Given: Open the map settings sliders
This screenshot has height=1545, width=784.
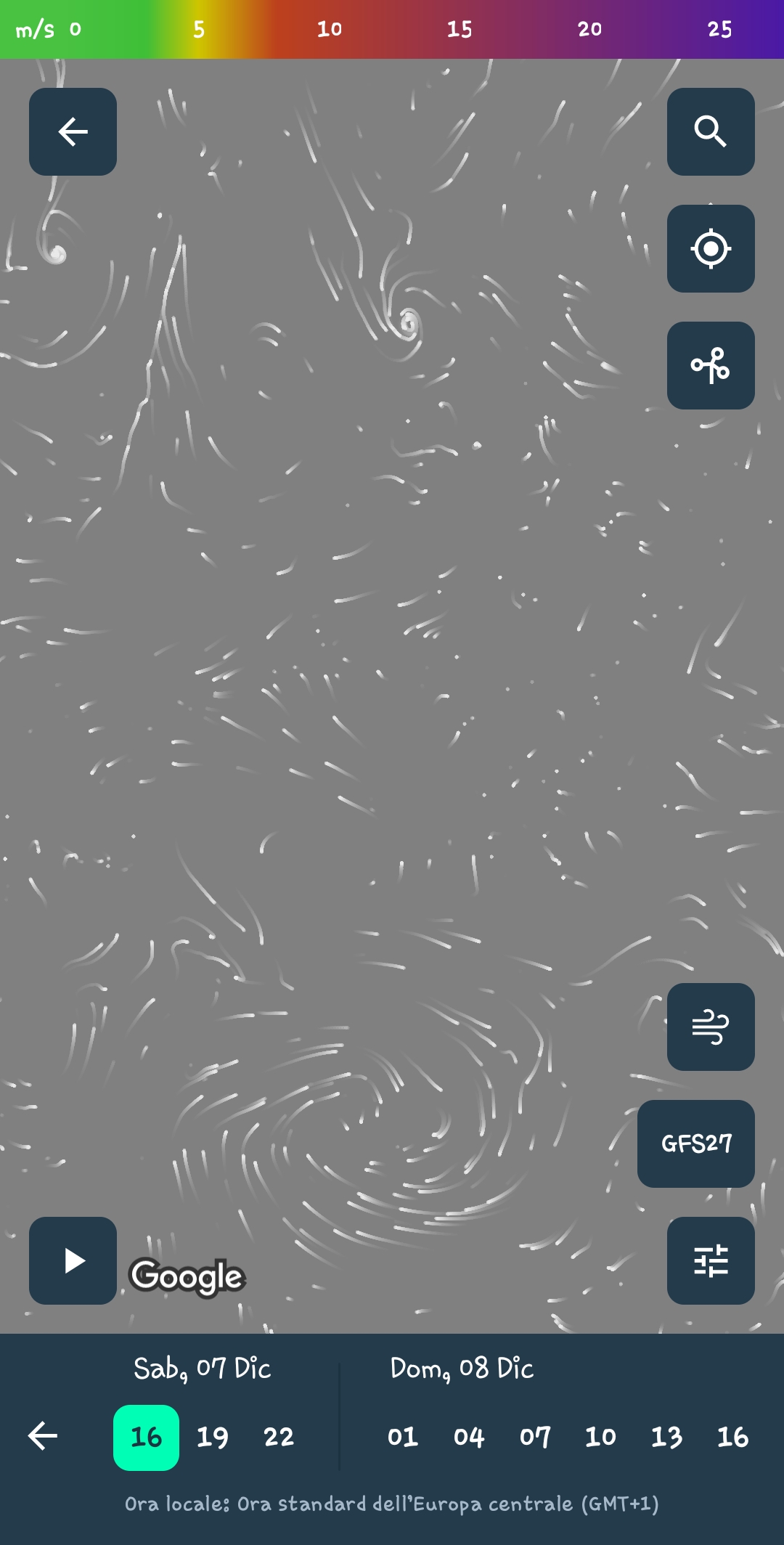Looking at the screenshot, I should point(711,1260).
